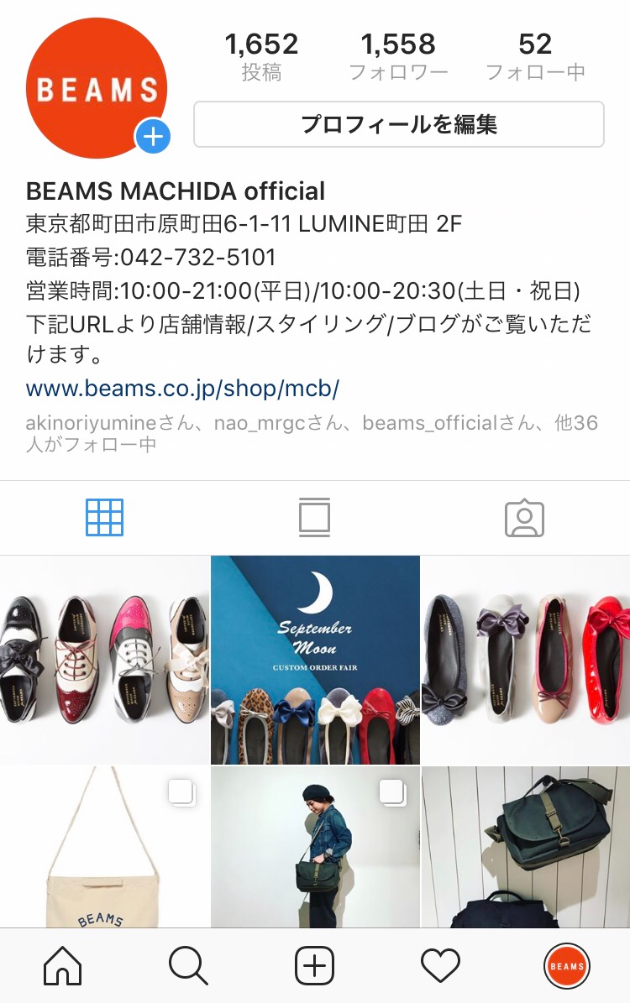
Task: Open the BEAMS canvas tote bag post
Action: click(x=104, y=848)
